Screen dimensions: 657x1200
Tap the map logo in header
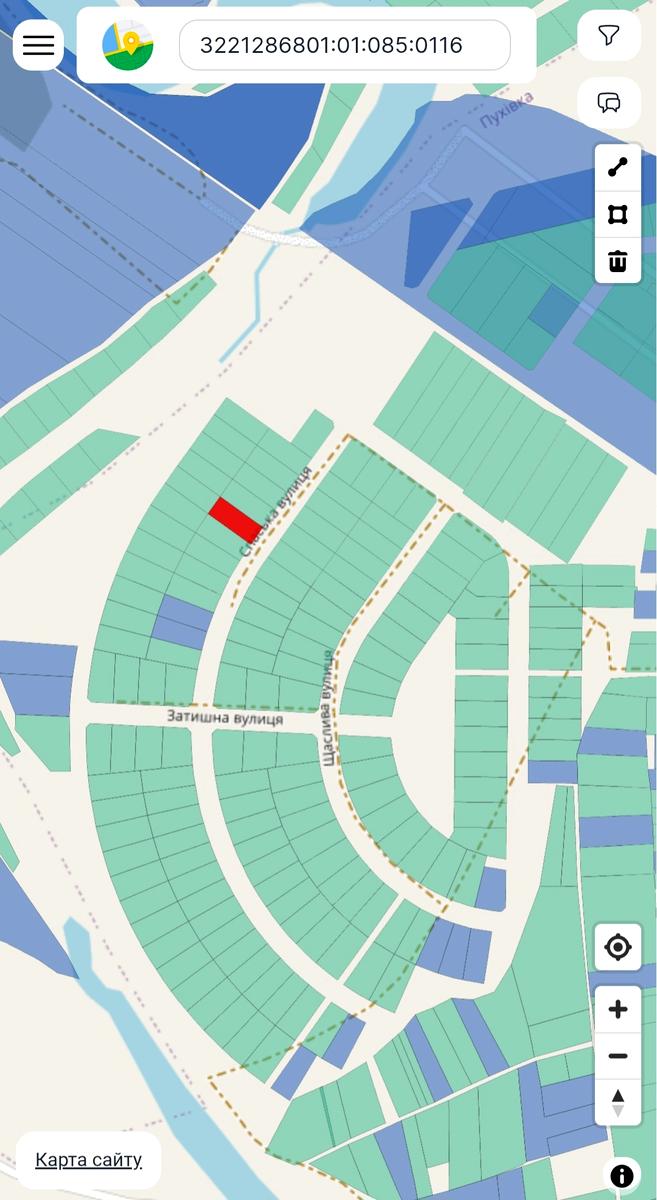pos(128,45)
